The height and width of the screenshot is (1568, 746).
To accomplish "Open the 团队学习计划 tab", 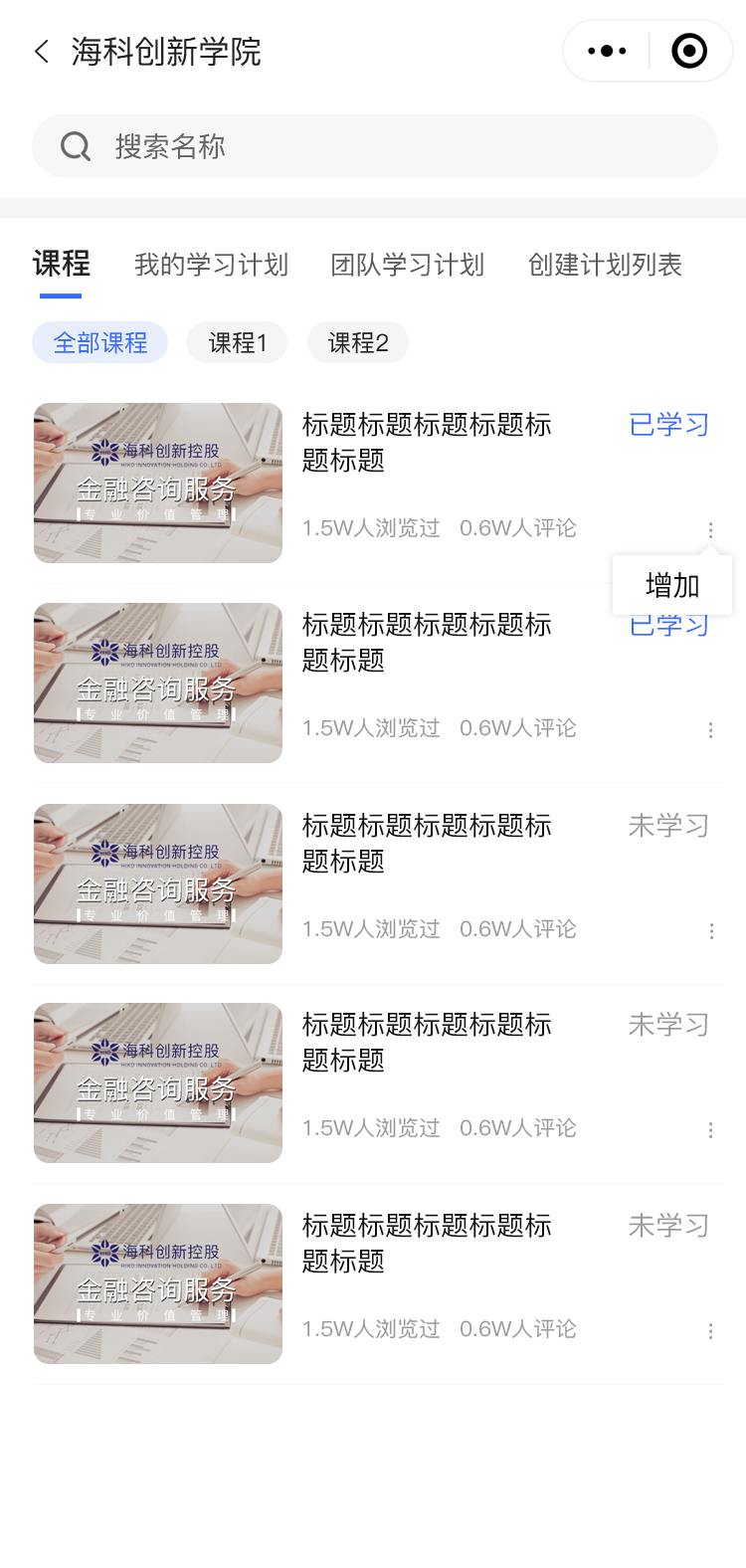I will click(408, 265).
